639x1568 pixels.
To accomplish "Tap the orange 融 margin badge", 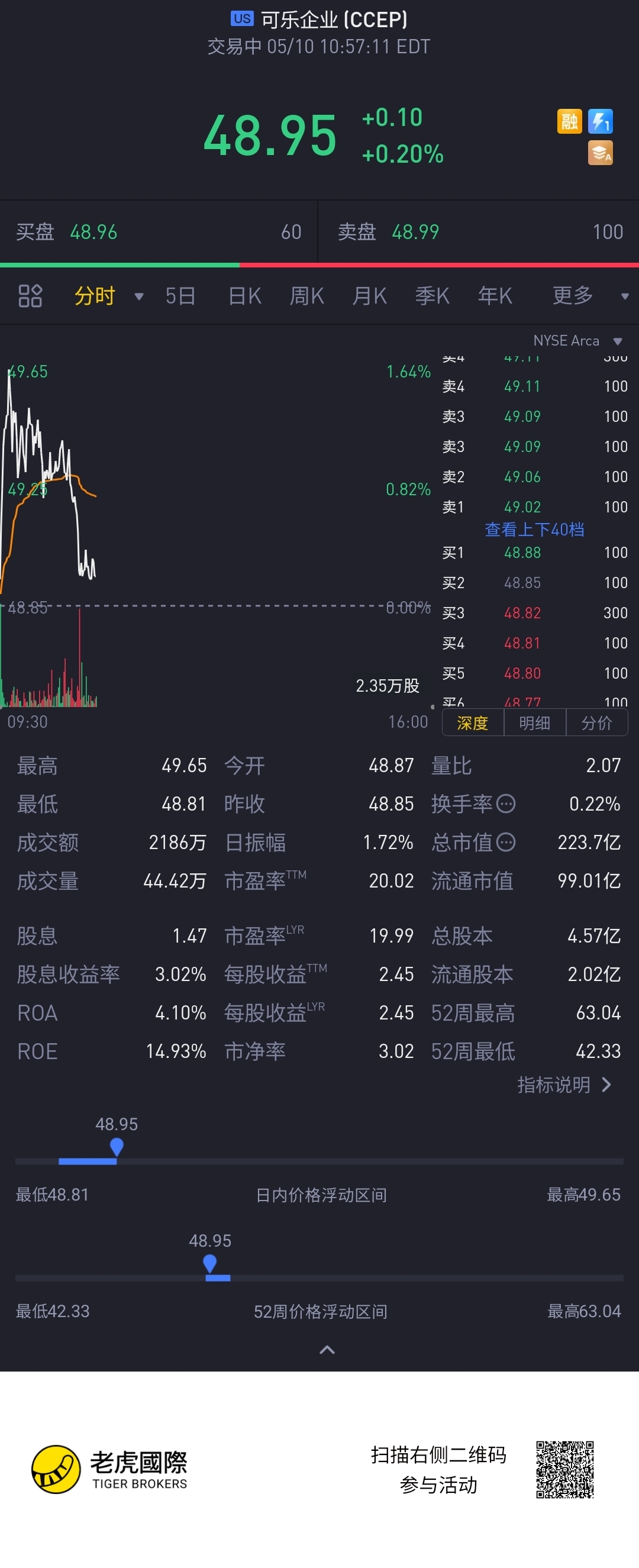I will pyautogui.click(x=570, y=121).
